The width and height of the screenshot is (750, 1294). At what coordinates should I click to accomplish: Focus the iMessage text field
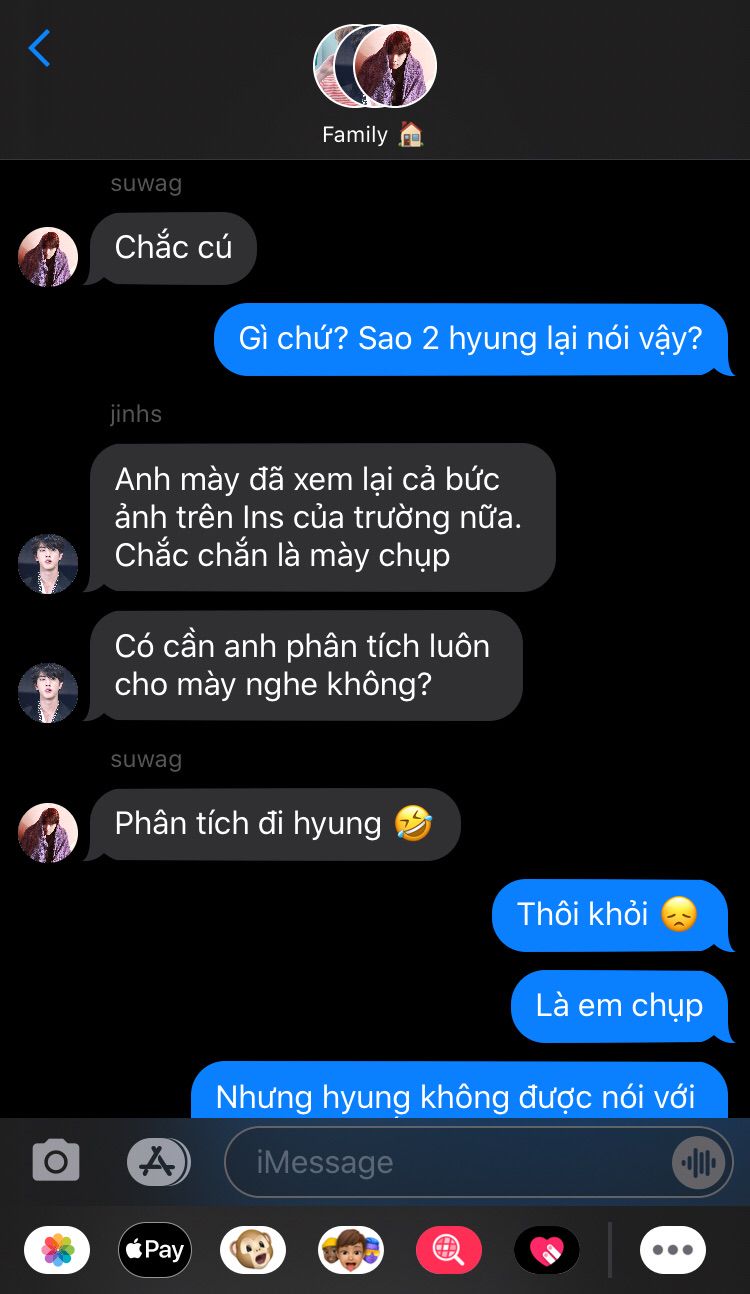tap(450, 1162)
